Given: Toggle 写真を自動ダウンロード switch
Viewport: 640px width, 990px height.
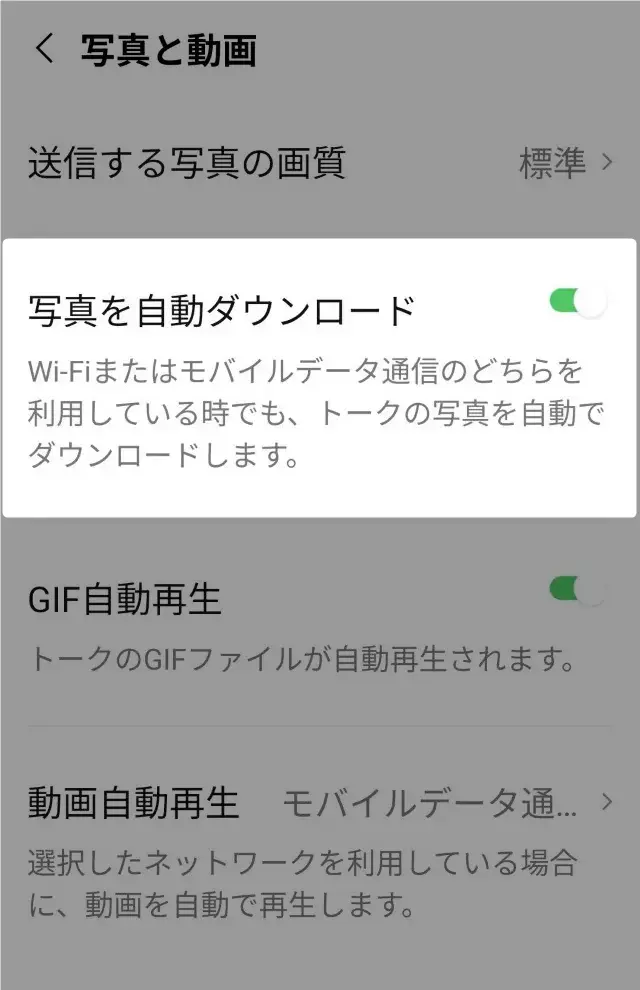Looking at the screenshot, I should coord(578,302).
